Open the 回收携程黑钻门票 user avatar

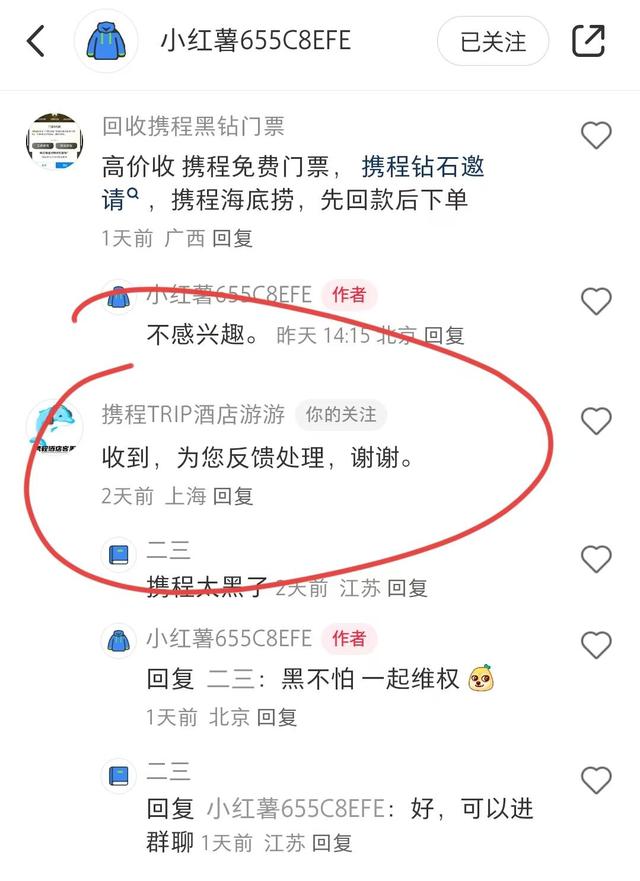54,141
